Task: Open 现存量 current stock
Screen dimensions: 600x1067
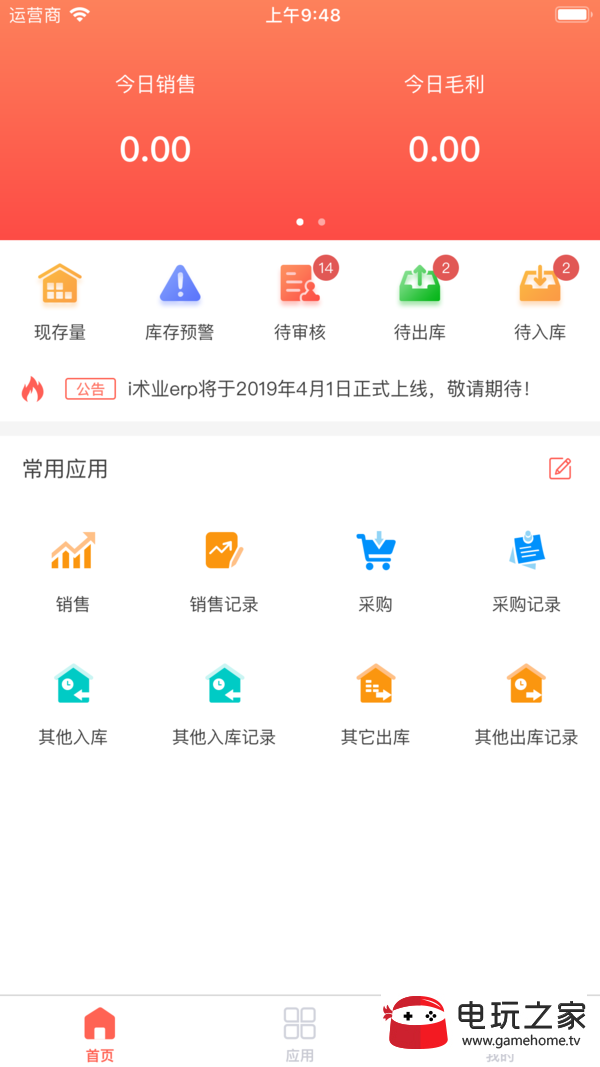Action: (x=60, y=302)
